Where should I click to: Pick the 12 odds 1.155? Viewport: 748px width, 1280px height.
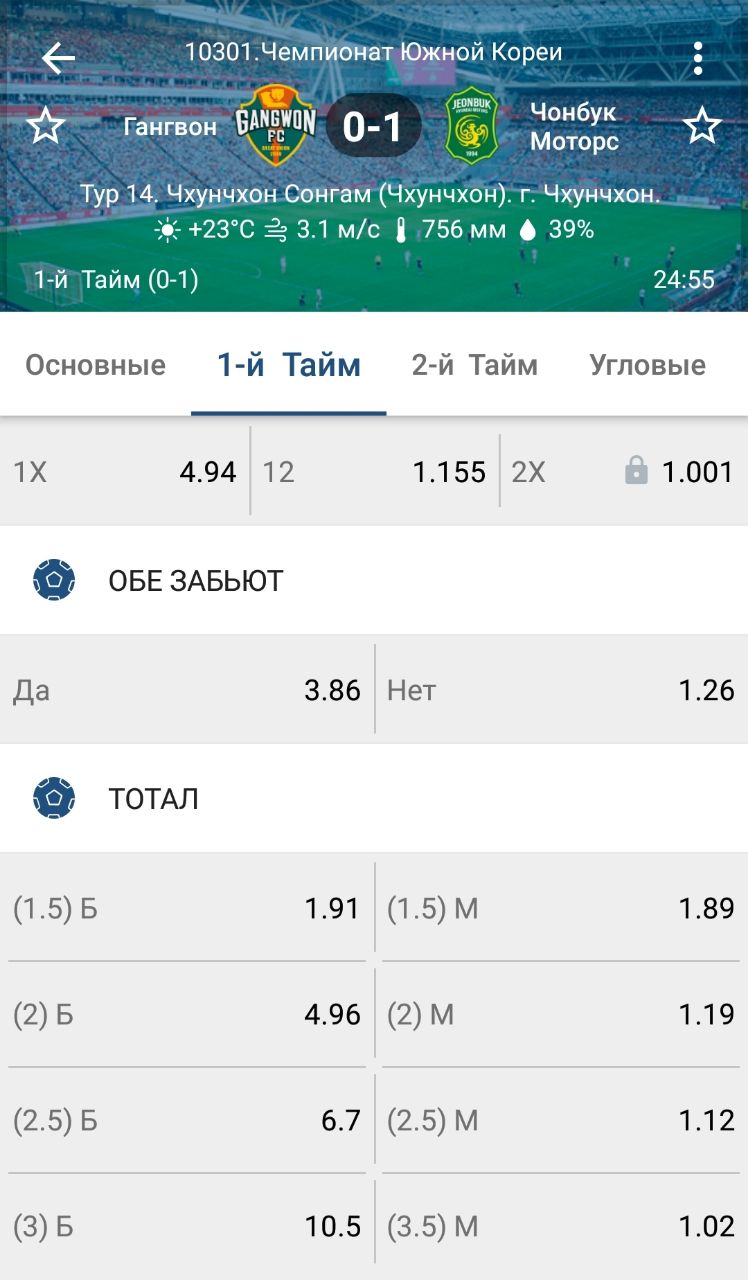(374, 471)
